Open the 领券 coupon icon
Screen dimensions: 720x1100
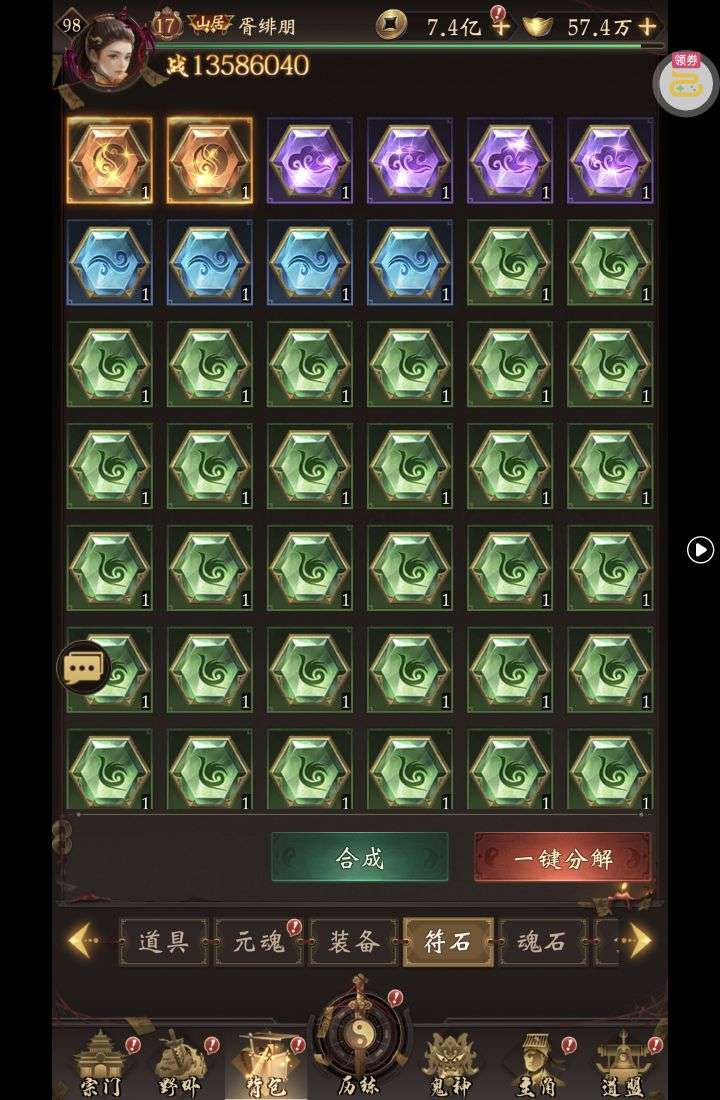click(x=686, y=82)
